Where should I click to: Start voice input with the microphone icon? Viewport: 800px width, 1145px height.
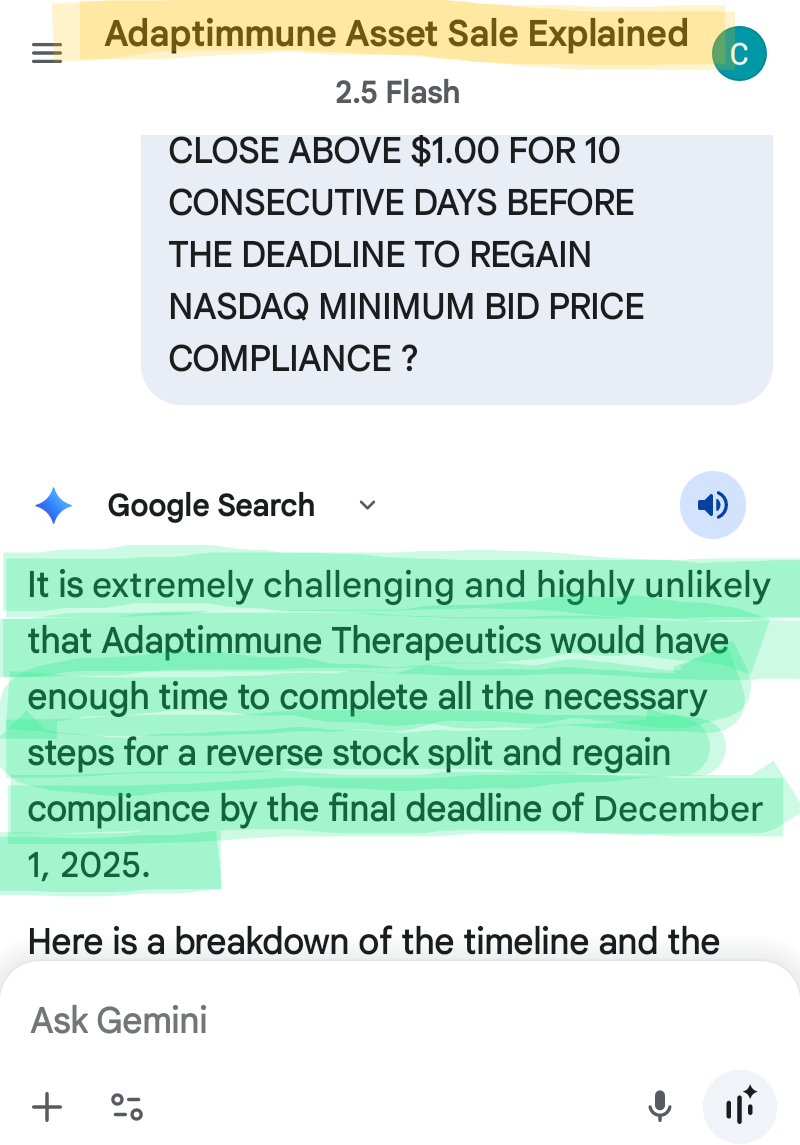[x=660, y=1107]
